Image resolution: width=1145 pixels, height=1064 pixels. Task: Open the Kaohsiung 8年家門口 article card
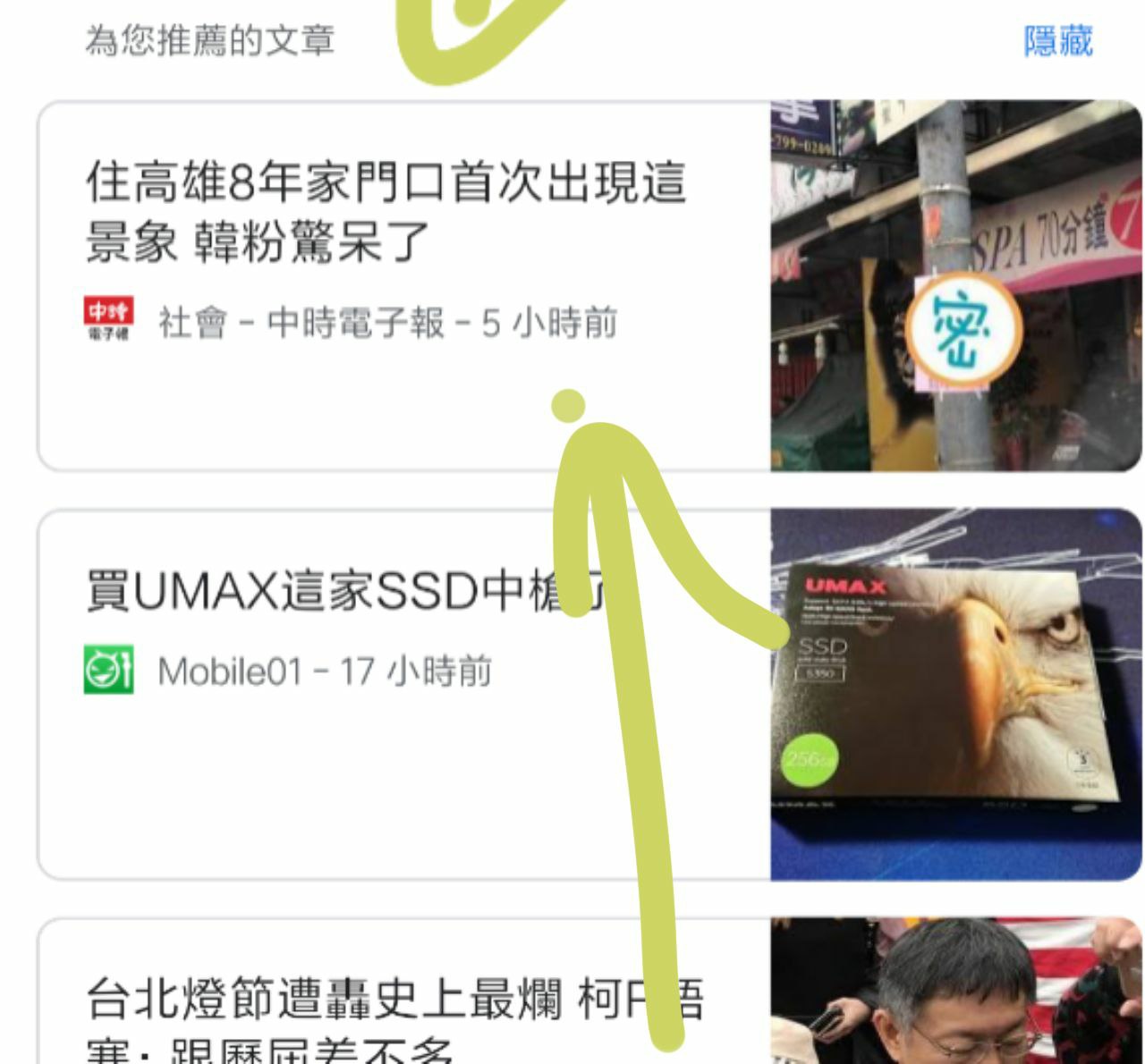tap(385, 211)
